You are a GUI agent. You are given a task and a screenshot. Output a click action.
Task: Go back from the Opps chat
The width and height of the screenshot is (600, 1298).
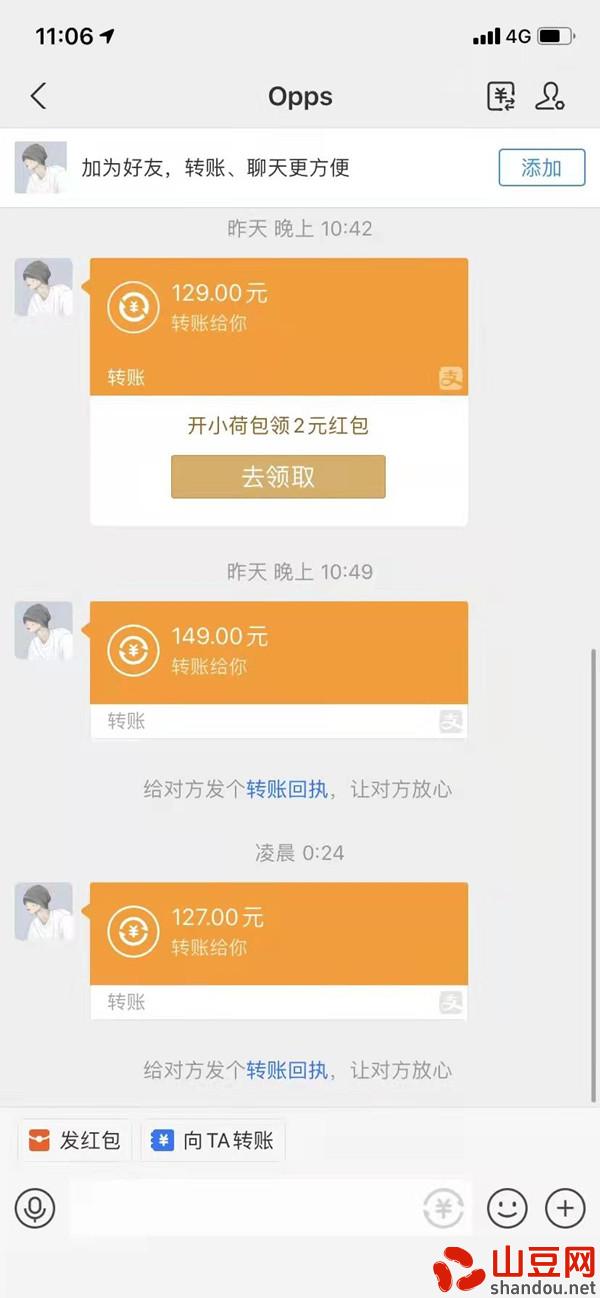pyautogui.click(x=38, y=96)
